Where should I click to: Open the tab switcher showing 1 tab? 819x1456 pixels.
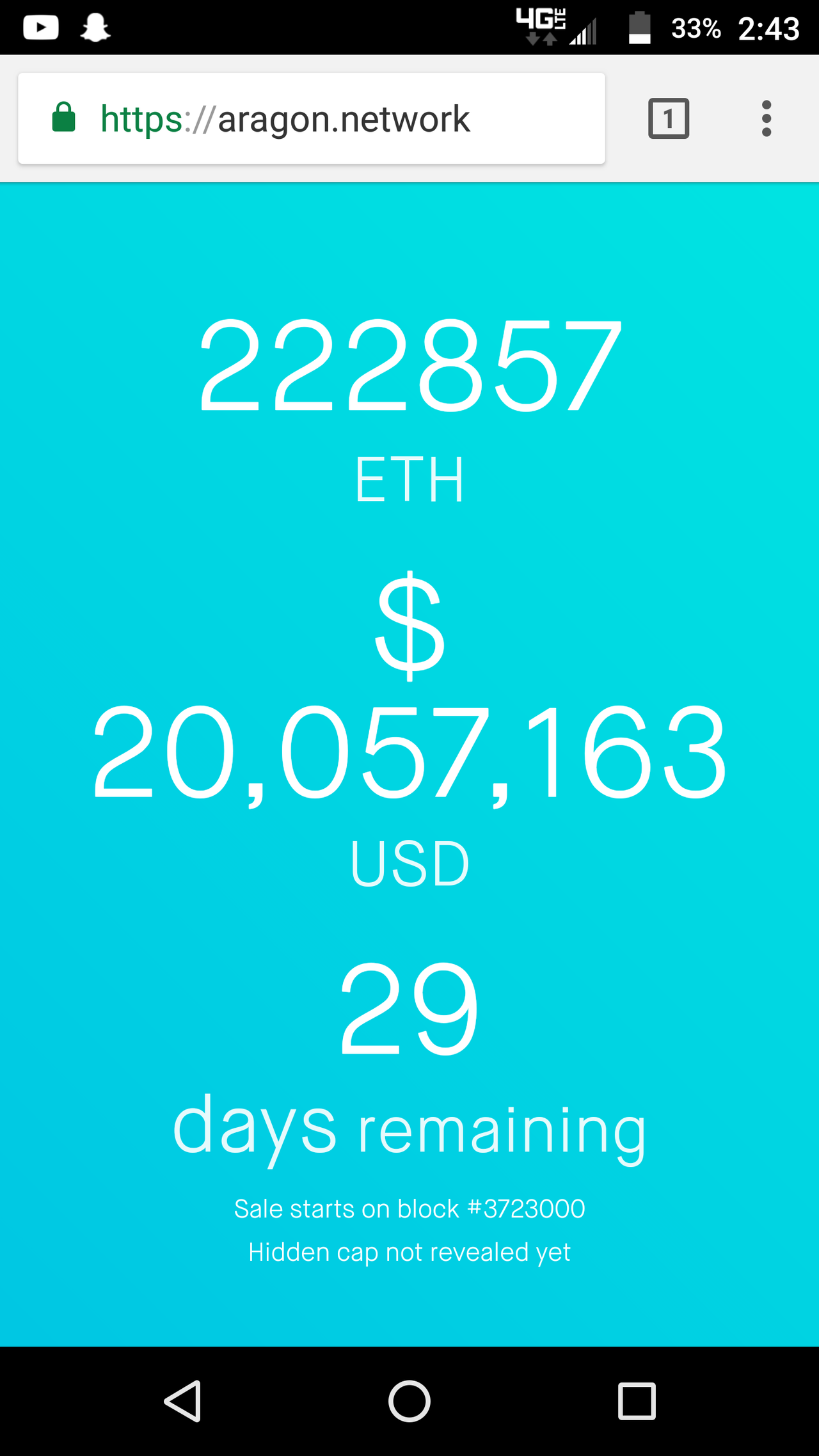[x=669, y=118]
